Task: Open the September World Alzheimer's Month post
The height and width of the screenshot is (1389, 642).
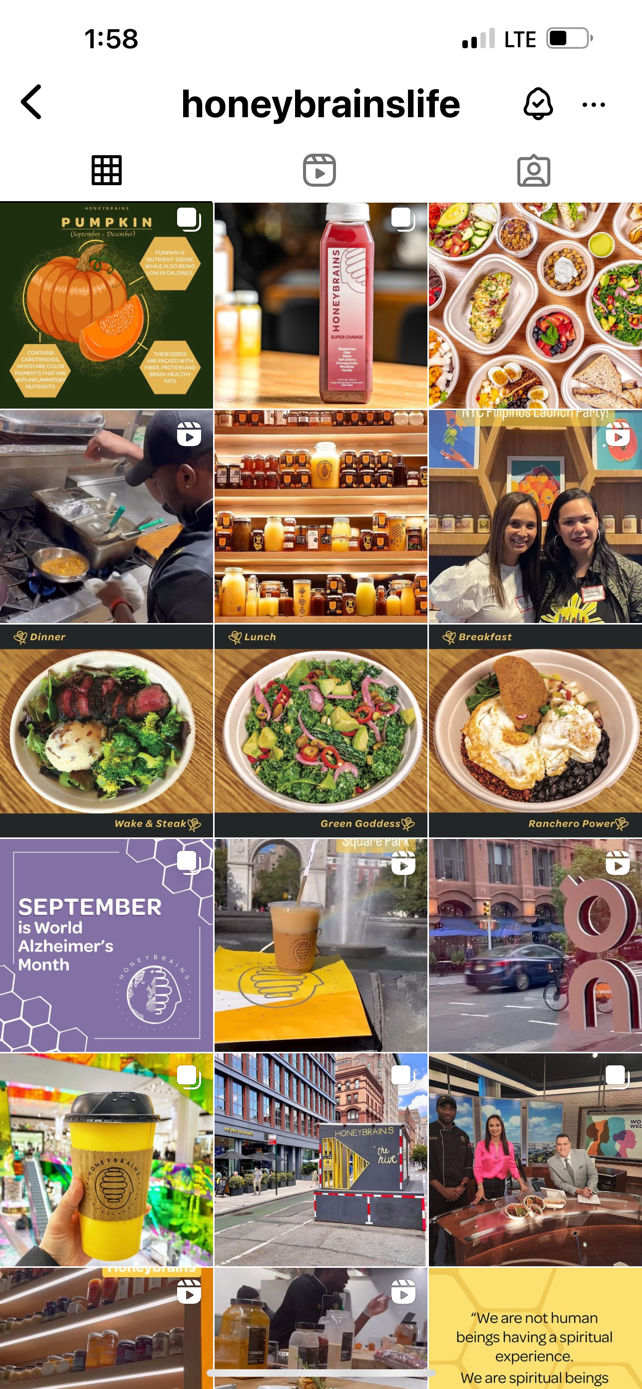Action: [x=106, y=945]
